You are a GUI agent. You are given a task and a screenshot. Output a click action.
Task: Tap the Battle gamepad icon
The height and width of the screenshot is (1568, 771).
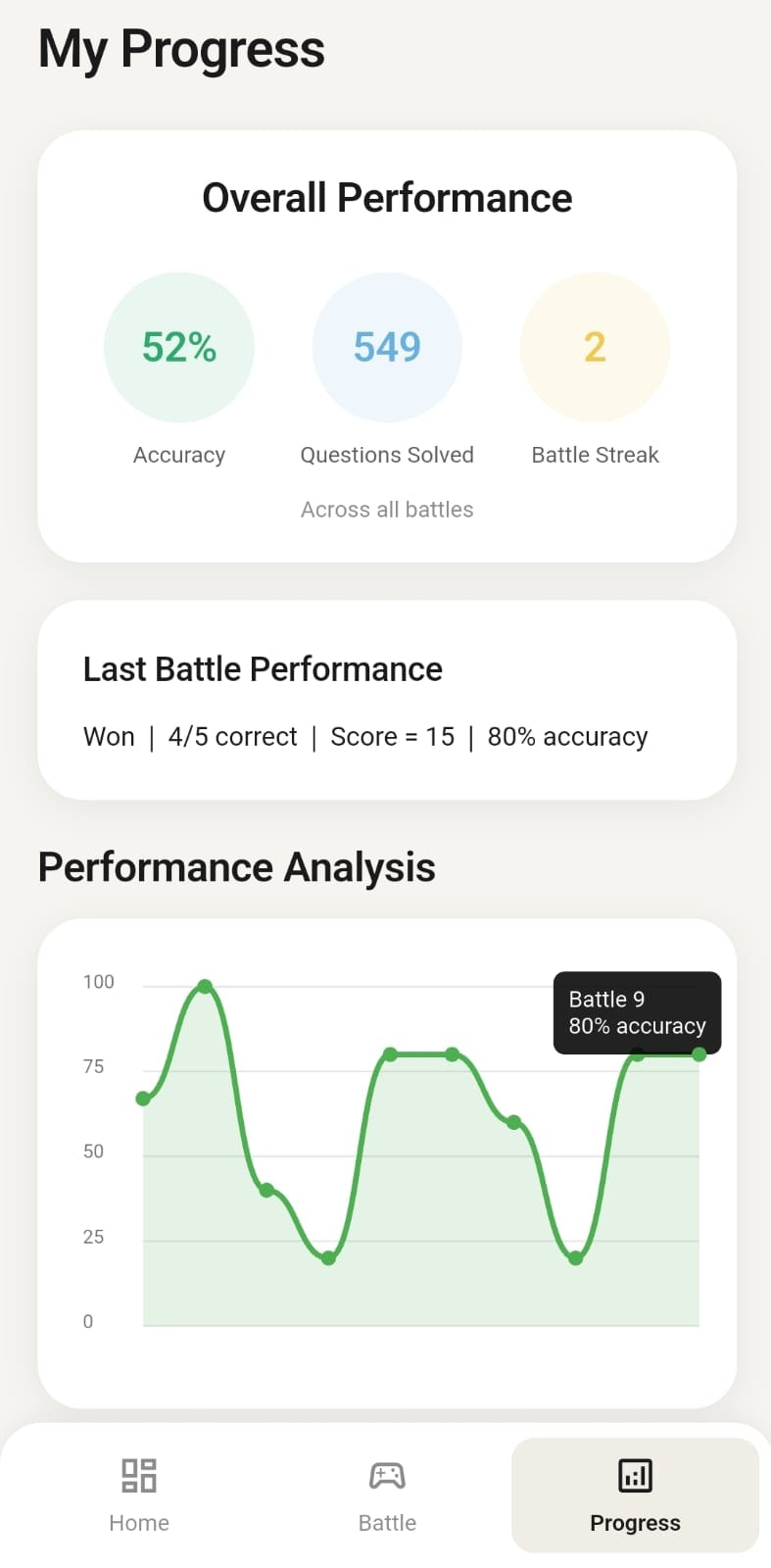(387, 1474)
